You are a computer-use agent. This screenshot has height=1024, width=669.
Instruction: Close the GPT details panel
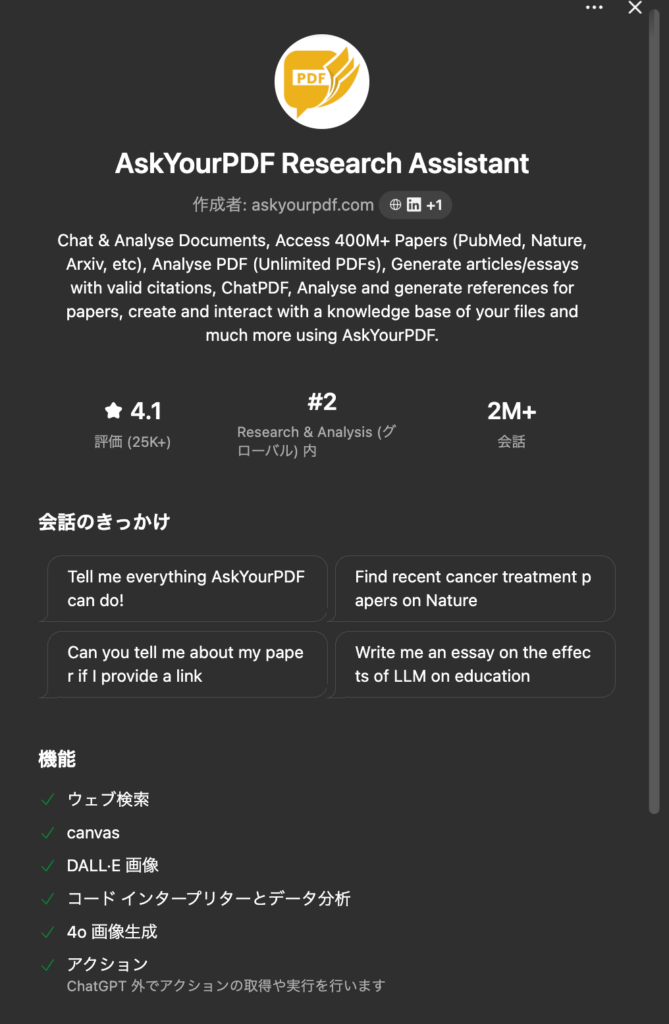pos(635,8)
